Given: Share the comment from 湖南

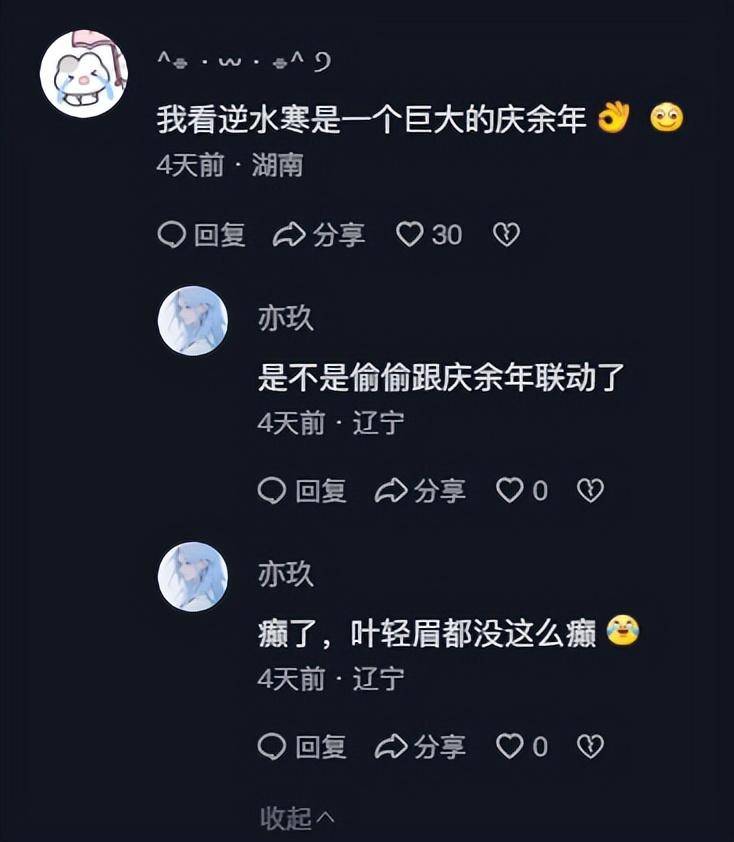Looking at the screenshot, I should pyautogui.click(x=319, y=235).
